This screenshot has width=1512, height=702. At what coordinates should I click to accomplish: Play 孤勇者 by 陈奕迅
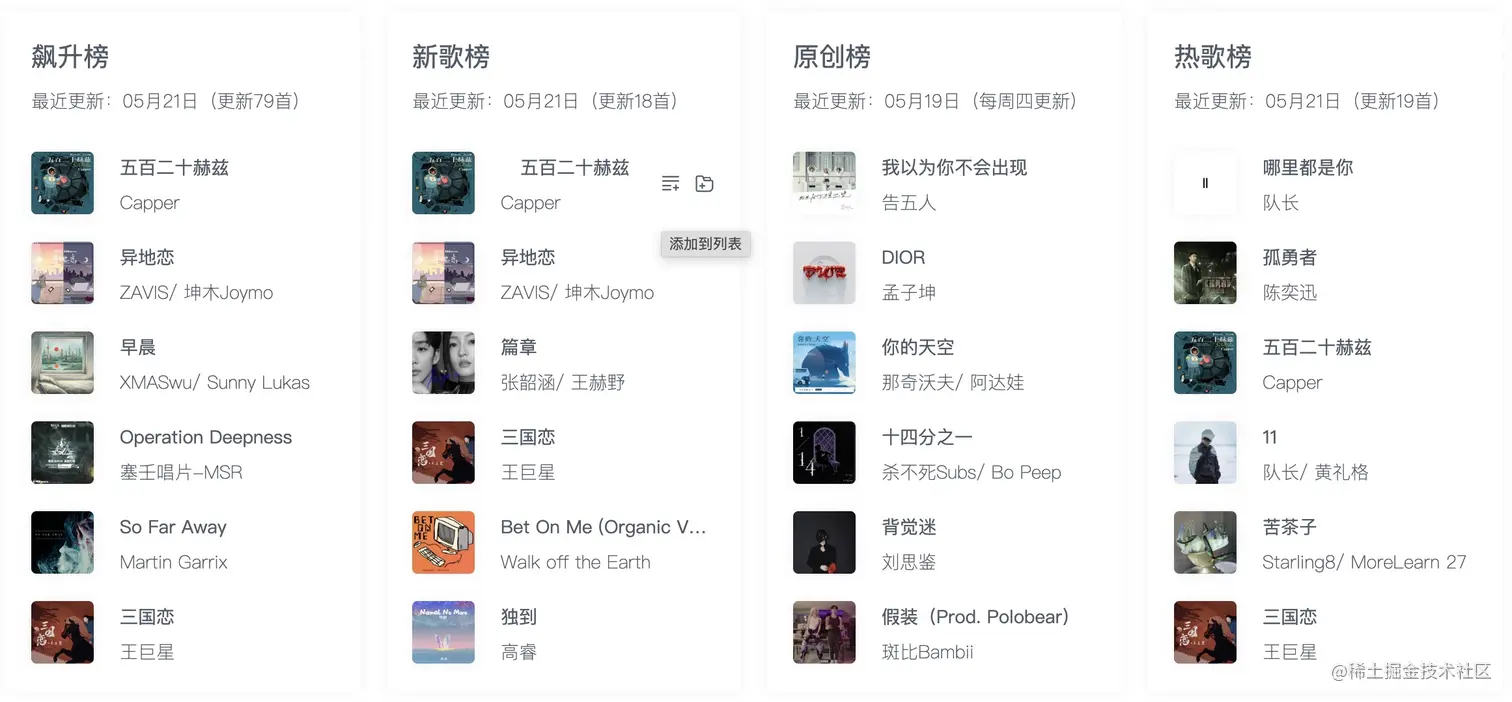pos(1205,273)
